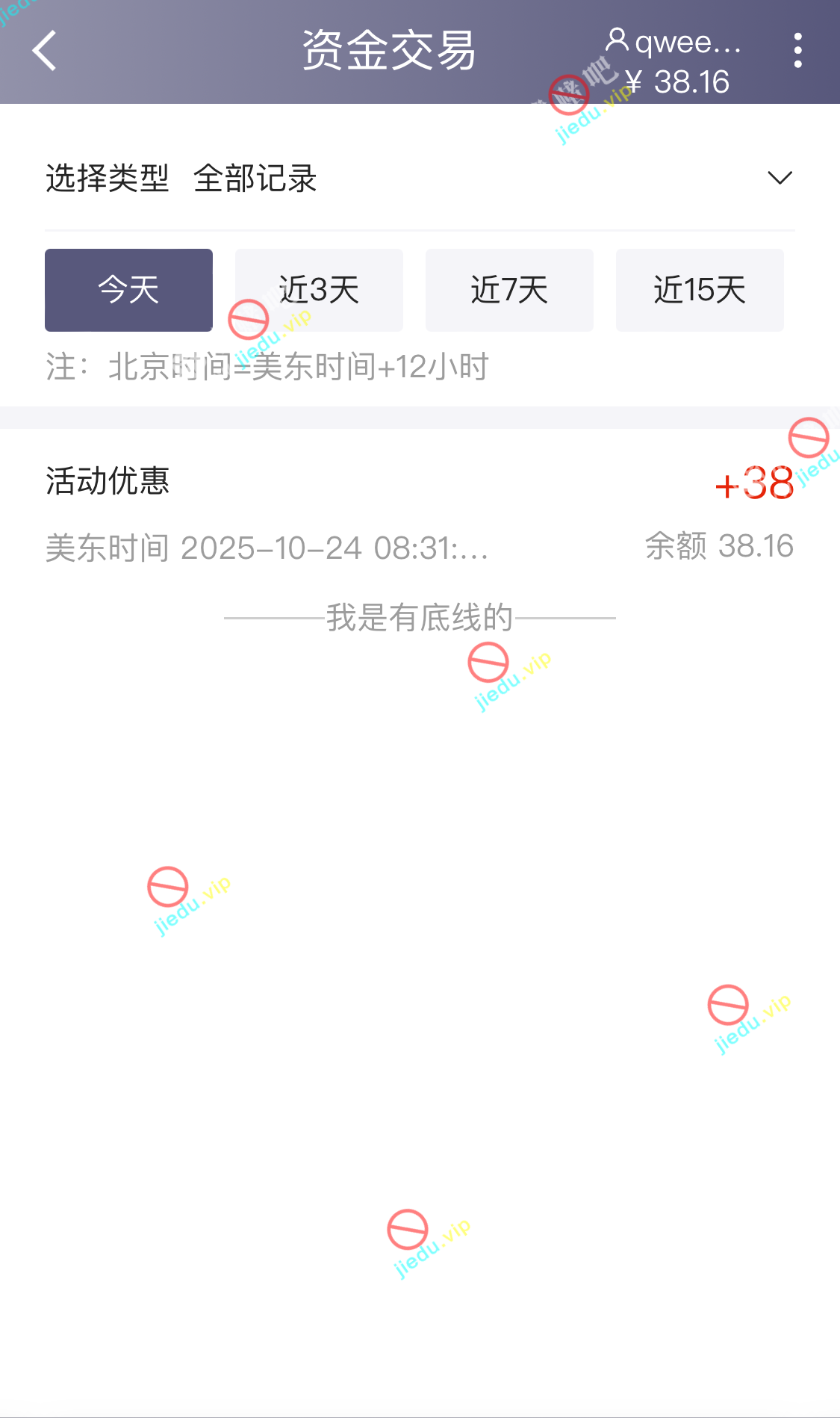840x1418 pixels.
Task: Open the three-dot overflow menu
Action: coord(797,51)
